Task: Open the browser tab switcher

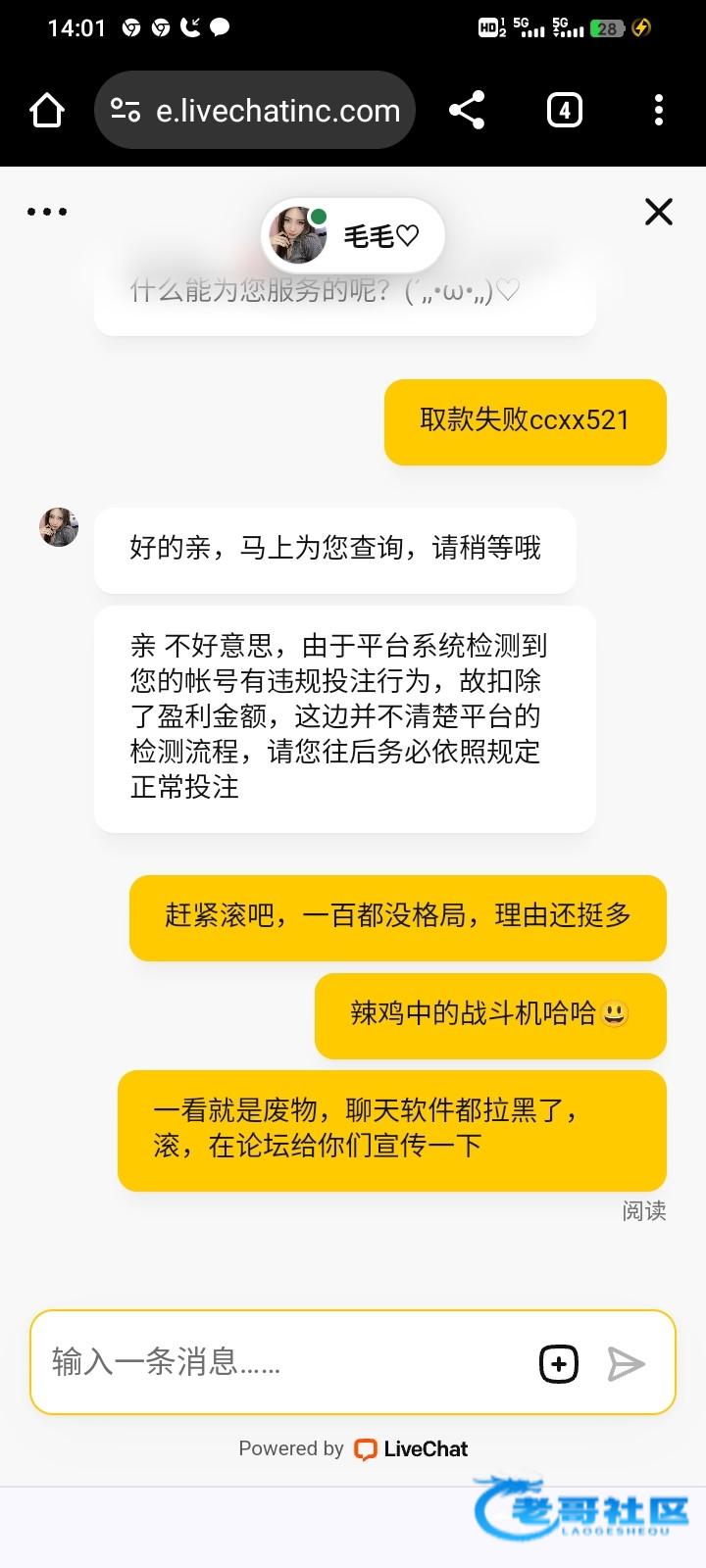Action: click(564, 110)
